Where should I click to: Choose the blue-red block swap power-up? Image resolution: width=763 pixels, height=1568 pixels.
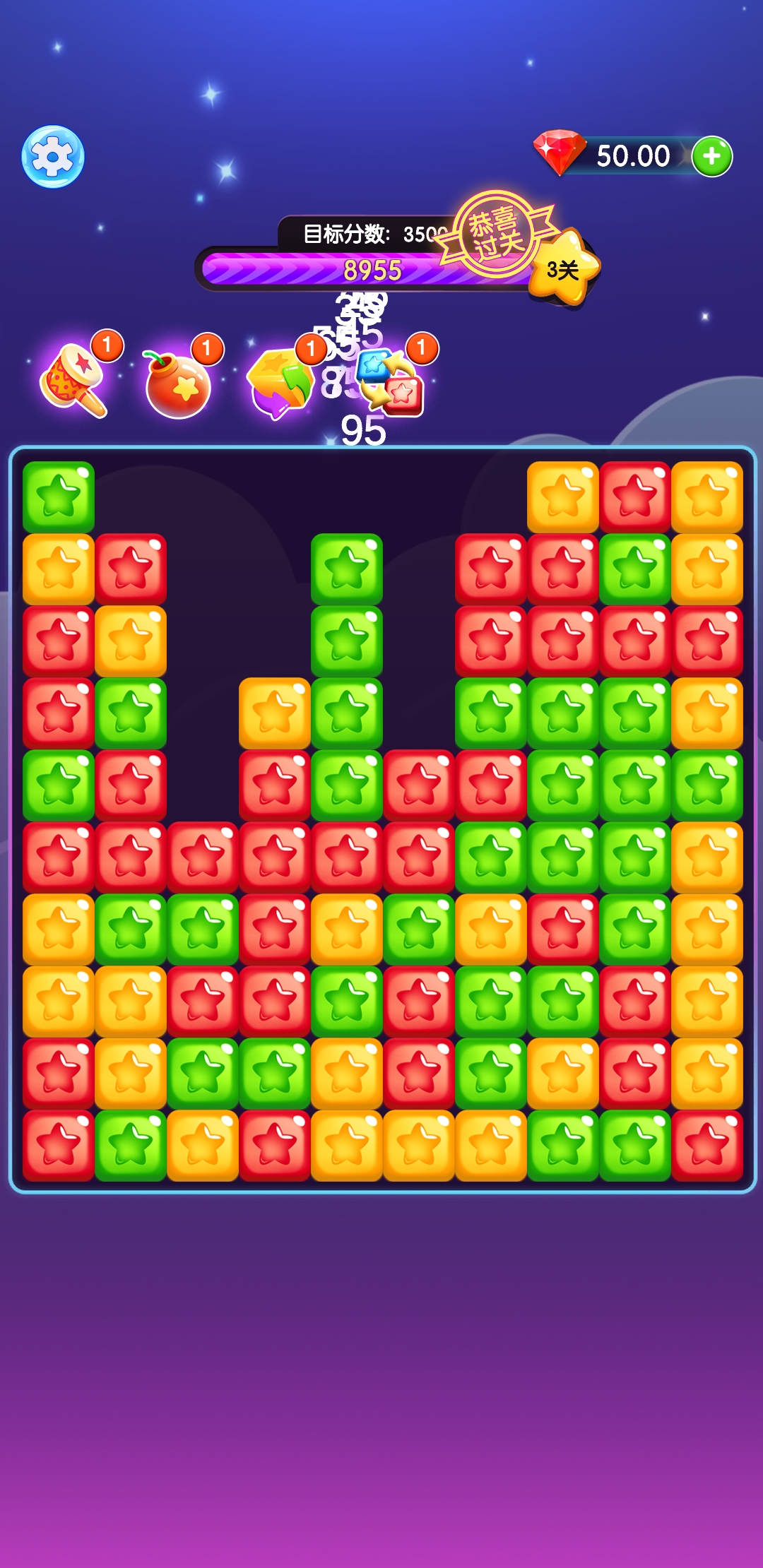pyautogui.click(x=391, y=385)
